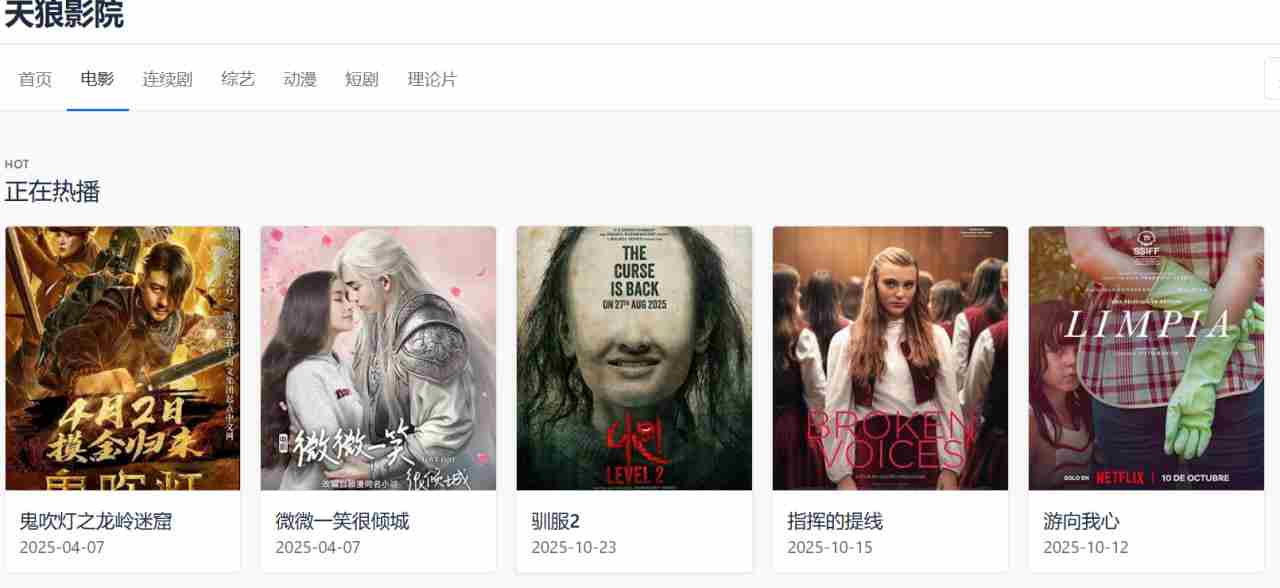Select the 电影 tab
This screenshot has width=1280, height=588.
pos(97,79)
